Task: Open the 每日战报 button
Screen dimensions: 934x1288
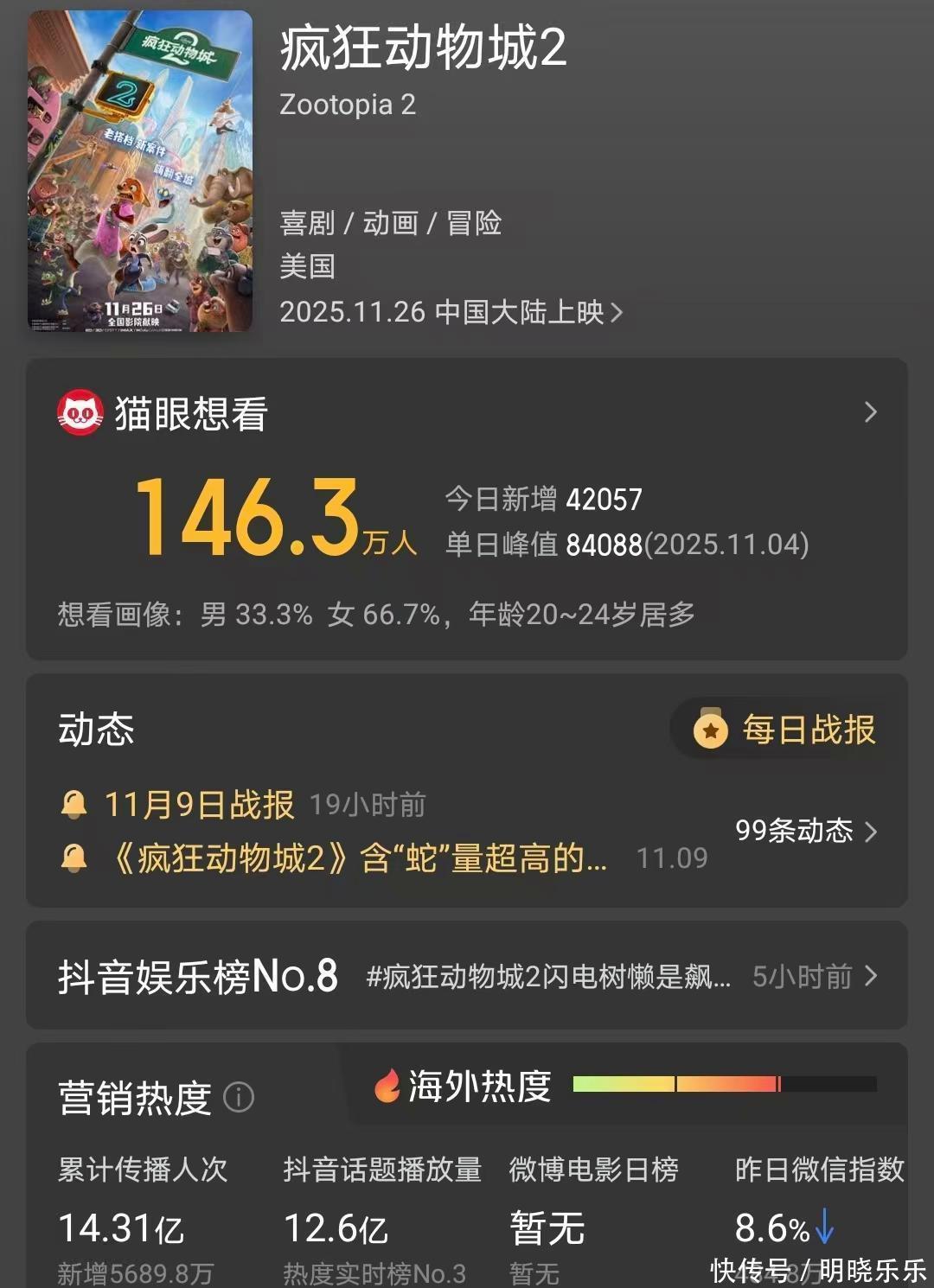Action: tap(785, 730)
